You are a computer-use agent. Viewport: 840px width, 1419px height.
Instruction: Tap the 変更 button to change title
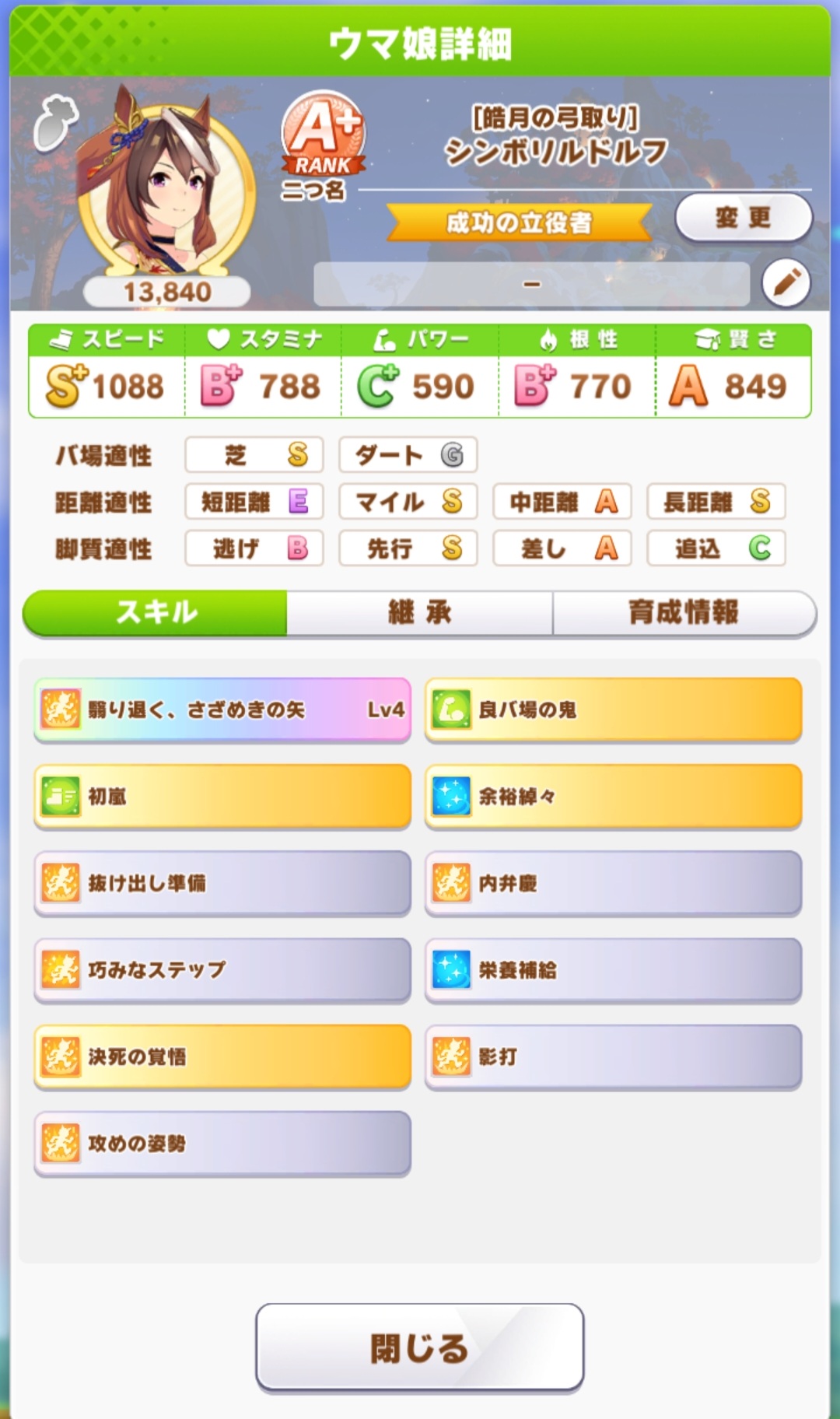coord(743,218)
